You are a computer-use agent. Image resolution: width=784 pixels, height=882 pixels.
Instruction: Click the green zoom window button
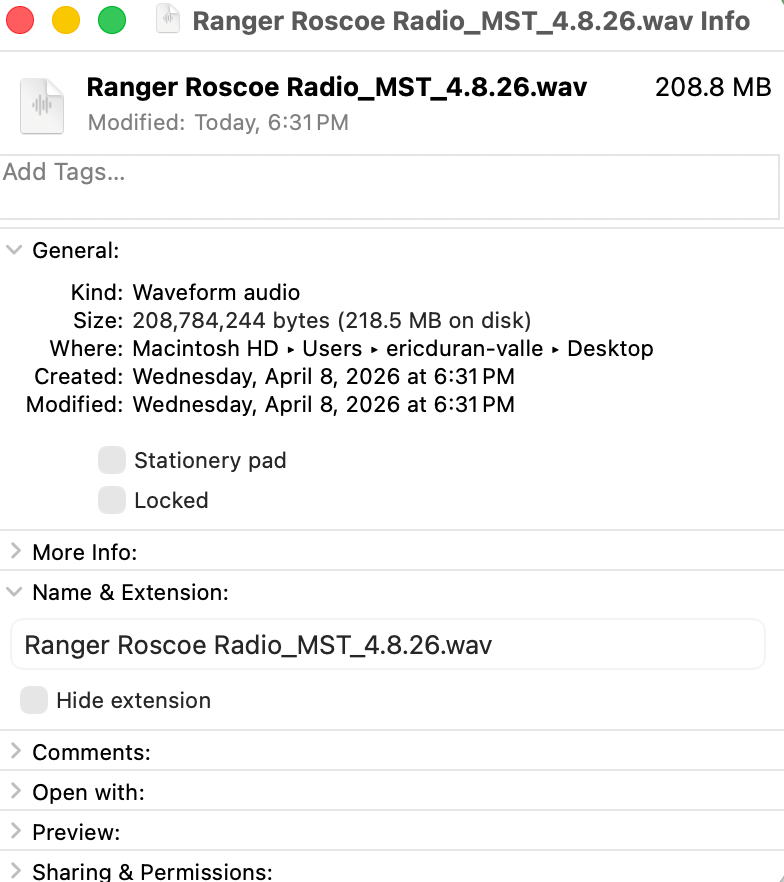click(x=112, y=20)
